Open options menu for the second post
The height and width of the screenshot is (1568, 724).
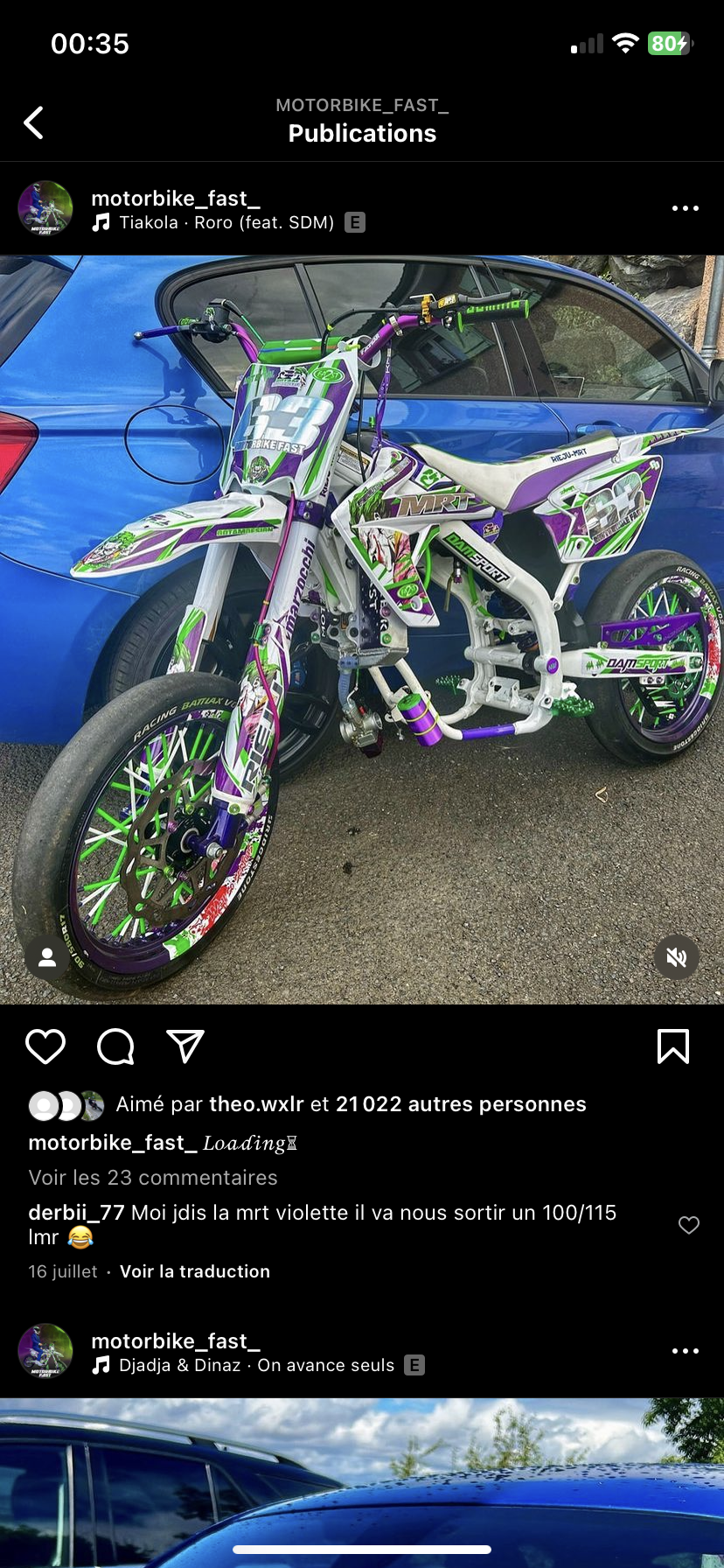click(x=685, y=1351)
